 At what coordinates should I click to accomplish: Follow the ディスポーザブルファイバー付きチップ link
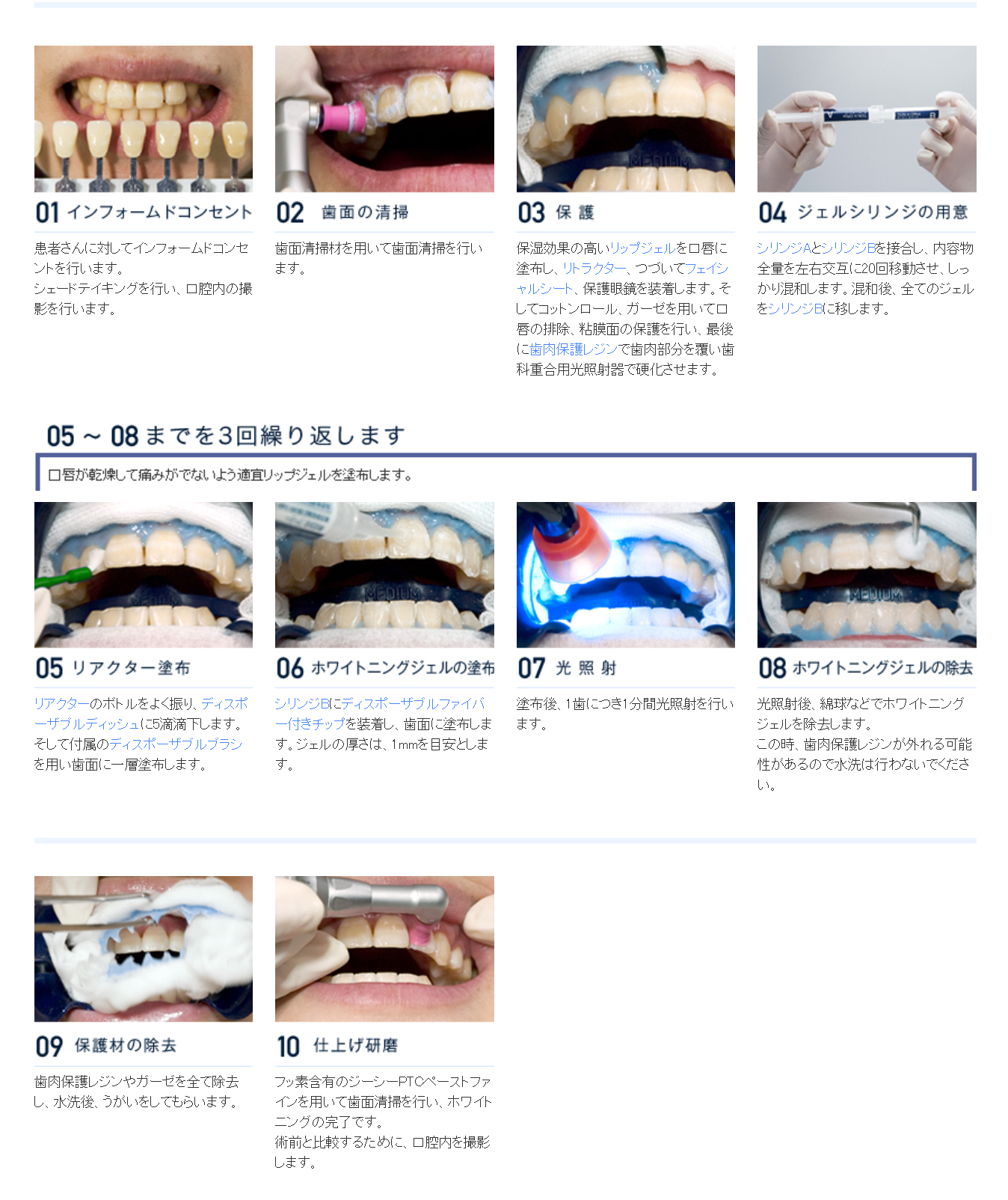tap(413, 704)
